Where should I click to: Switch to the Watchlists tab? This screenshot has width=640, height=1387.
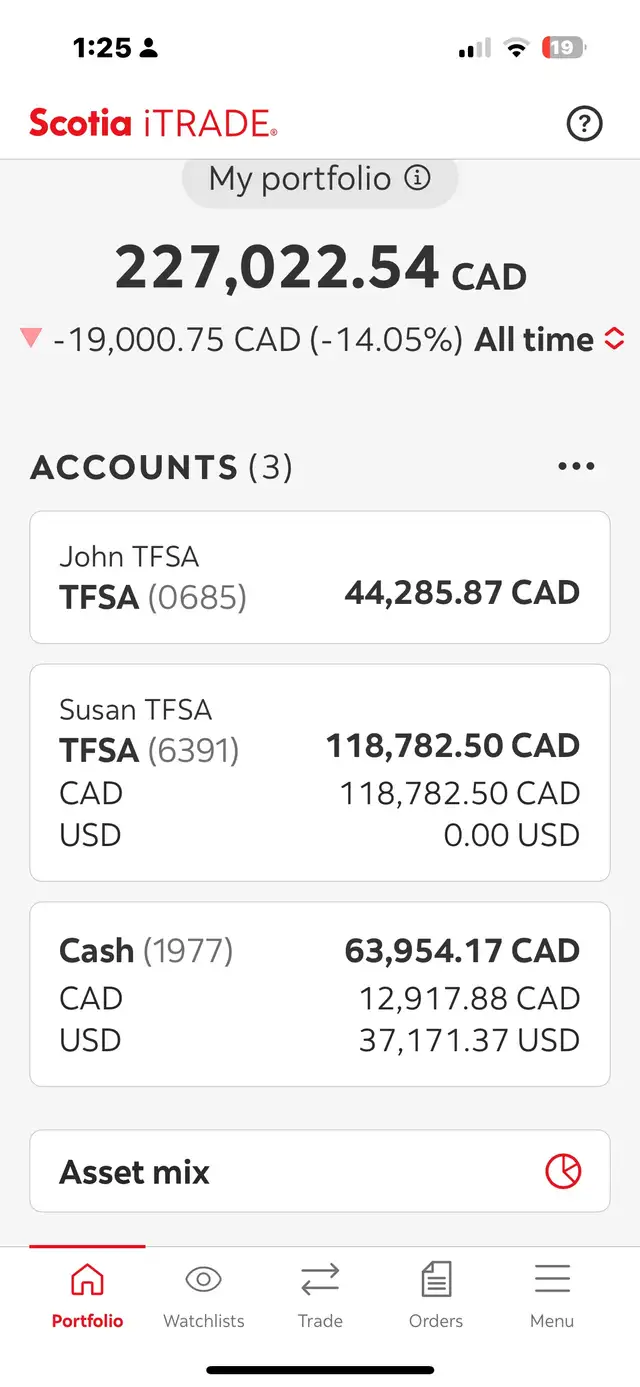tap(204, 1296)
